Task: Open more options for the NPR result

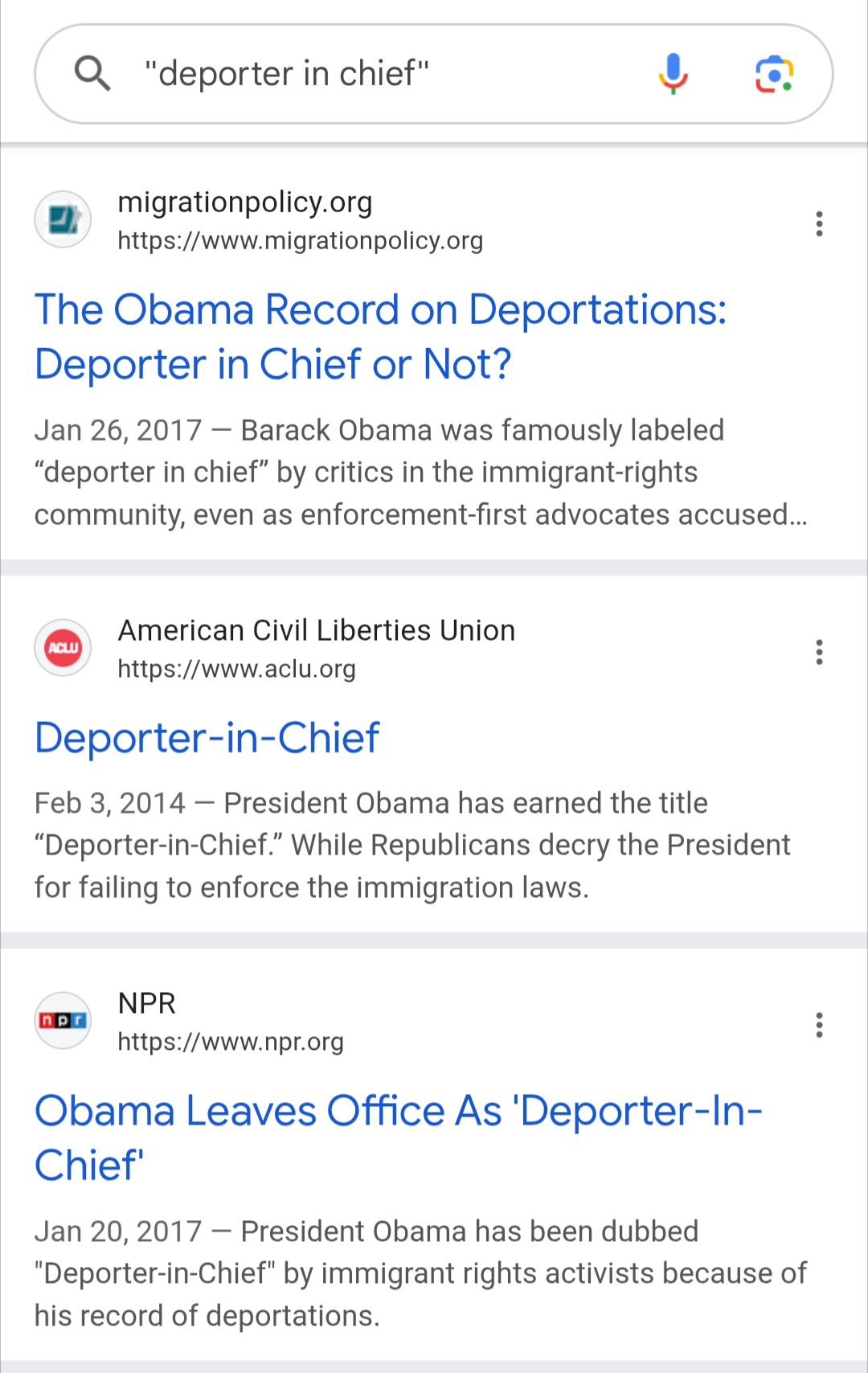Action: (x=819, y=1025)
